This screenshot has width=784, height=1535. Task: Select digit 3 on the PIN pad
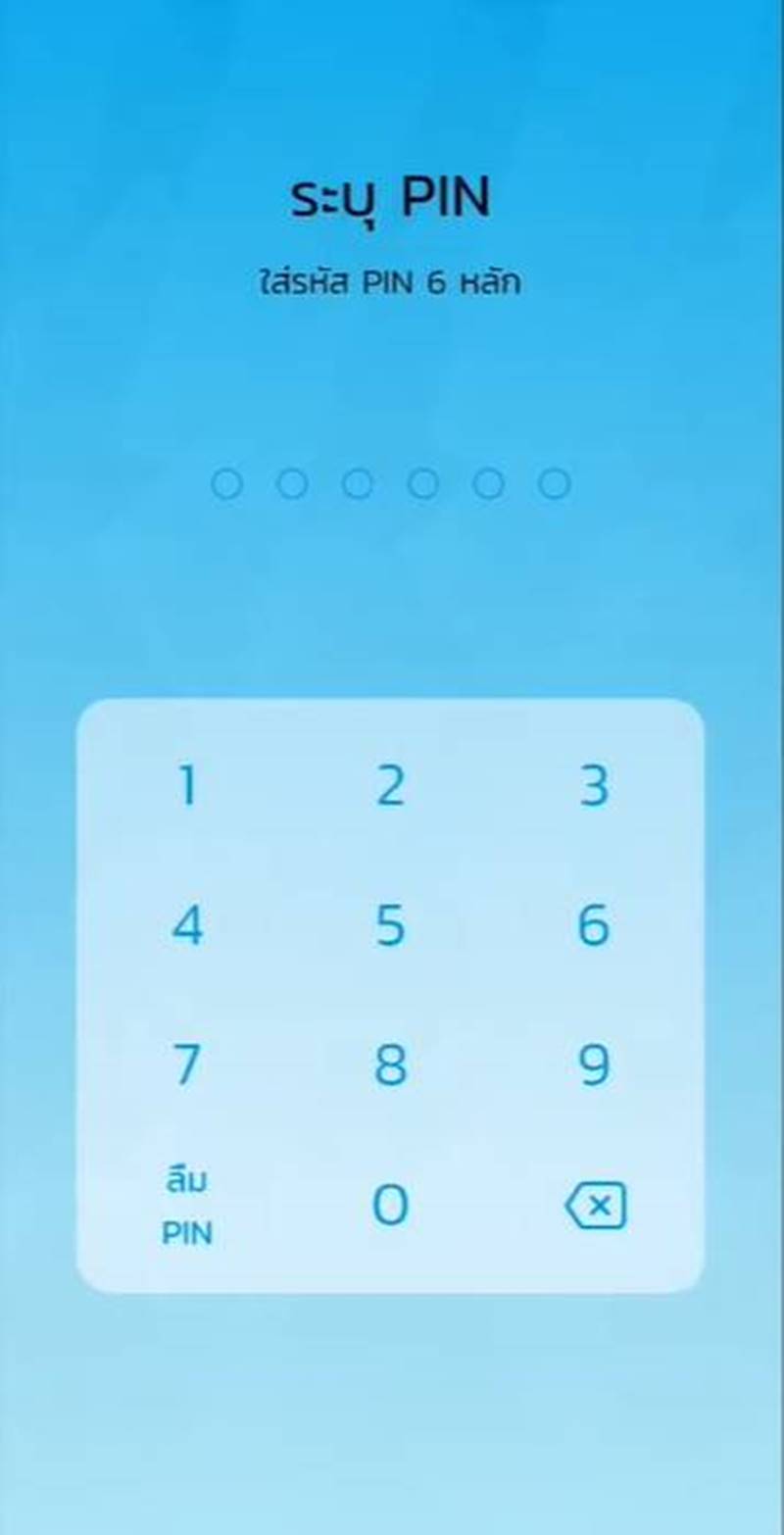594,786
